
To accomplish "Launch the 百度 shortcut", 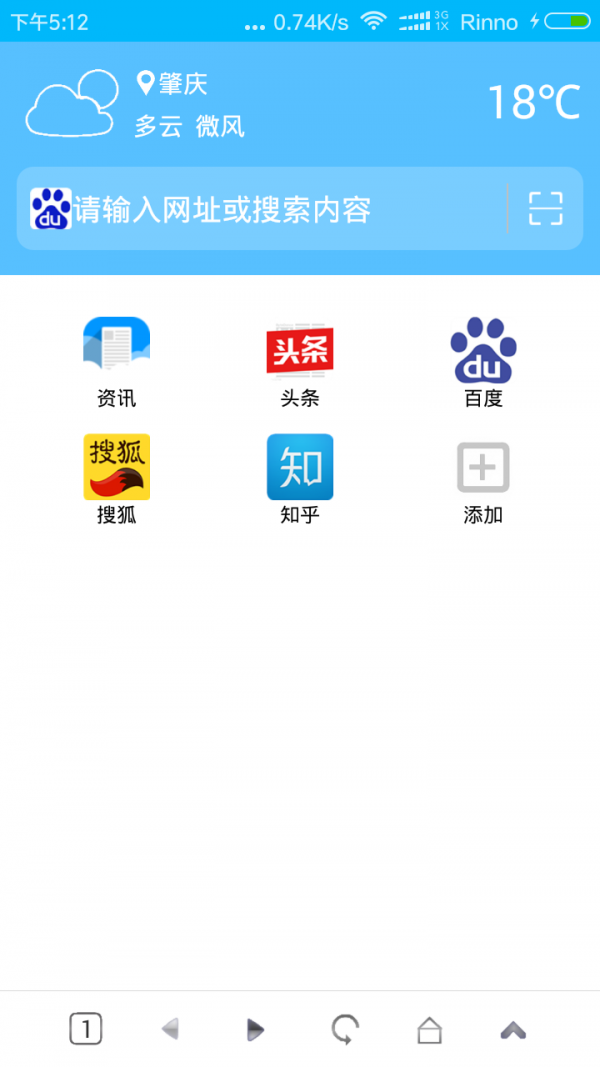I will [484, 363].
